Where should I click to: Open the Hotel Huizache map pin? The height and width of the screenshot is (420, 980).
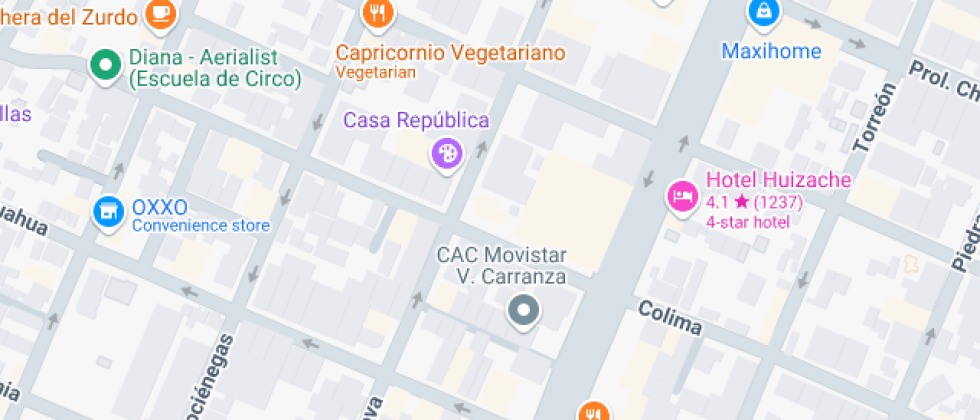(682, 195)
